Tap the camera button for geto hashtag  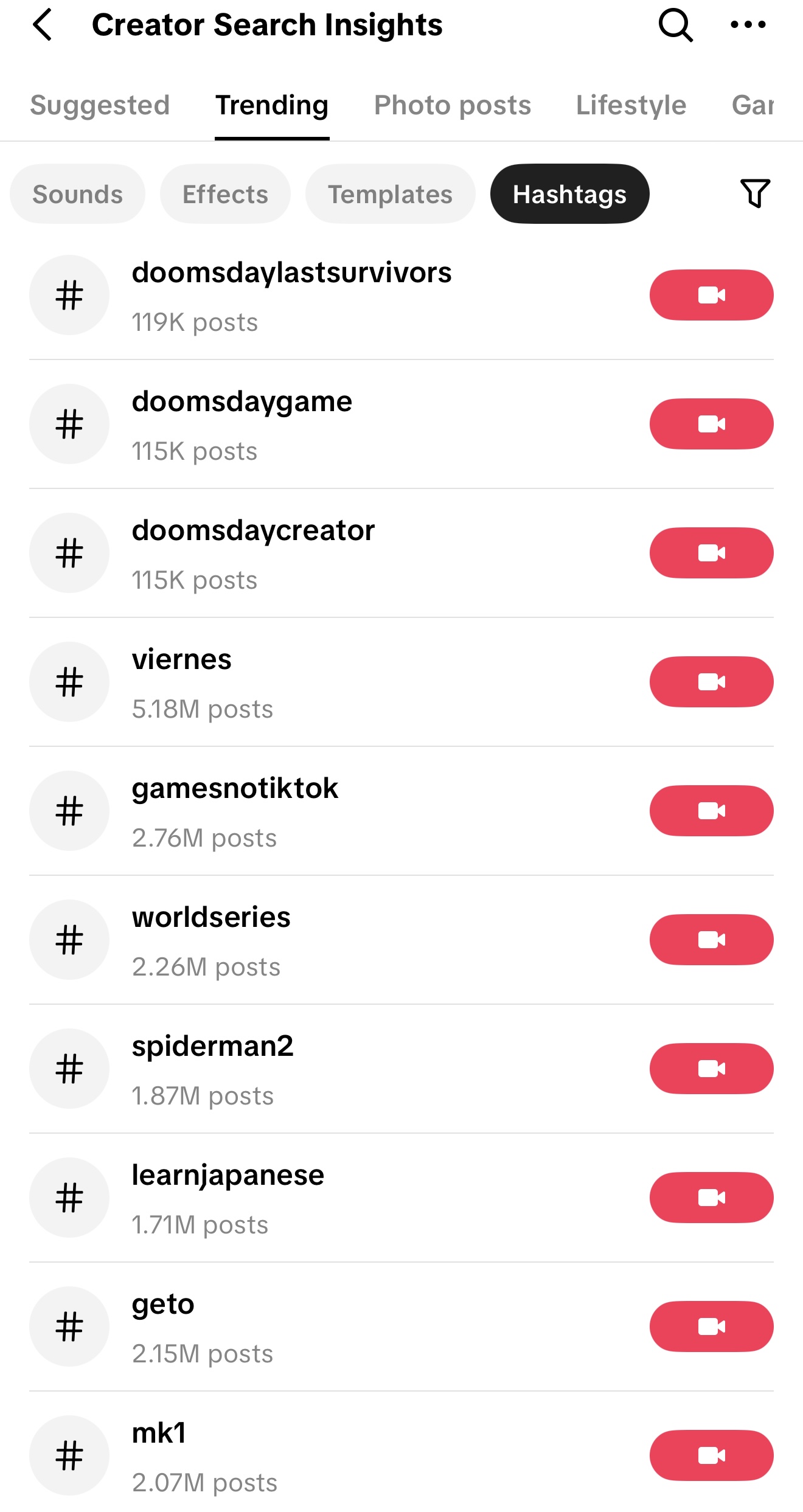pyautogui.click(x=711, y=1326)
